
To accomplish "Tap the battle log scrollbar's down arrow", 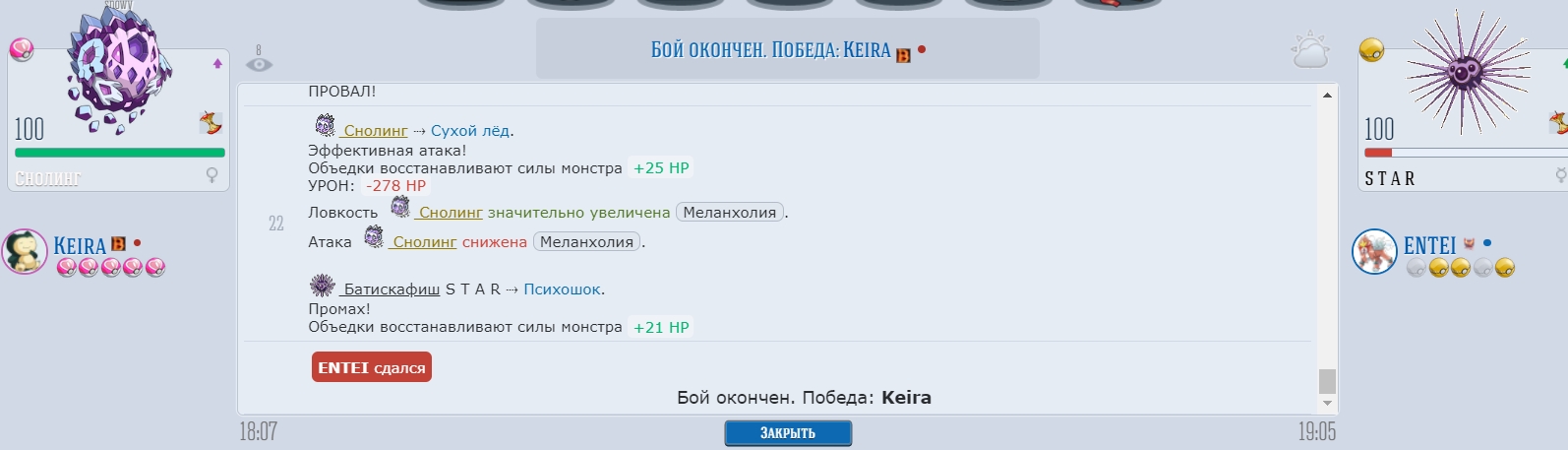I will click(x=1327, y=403).
